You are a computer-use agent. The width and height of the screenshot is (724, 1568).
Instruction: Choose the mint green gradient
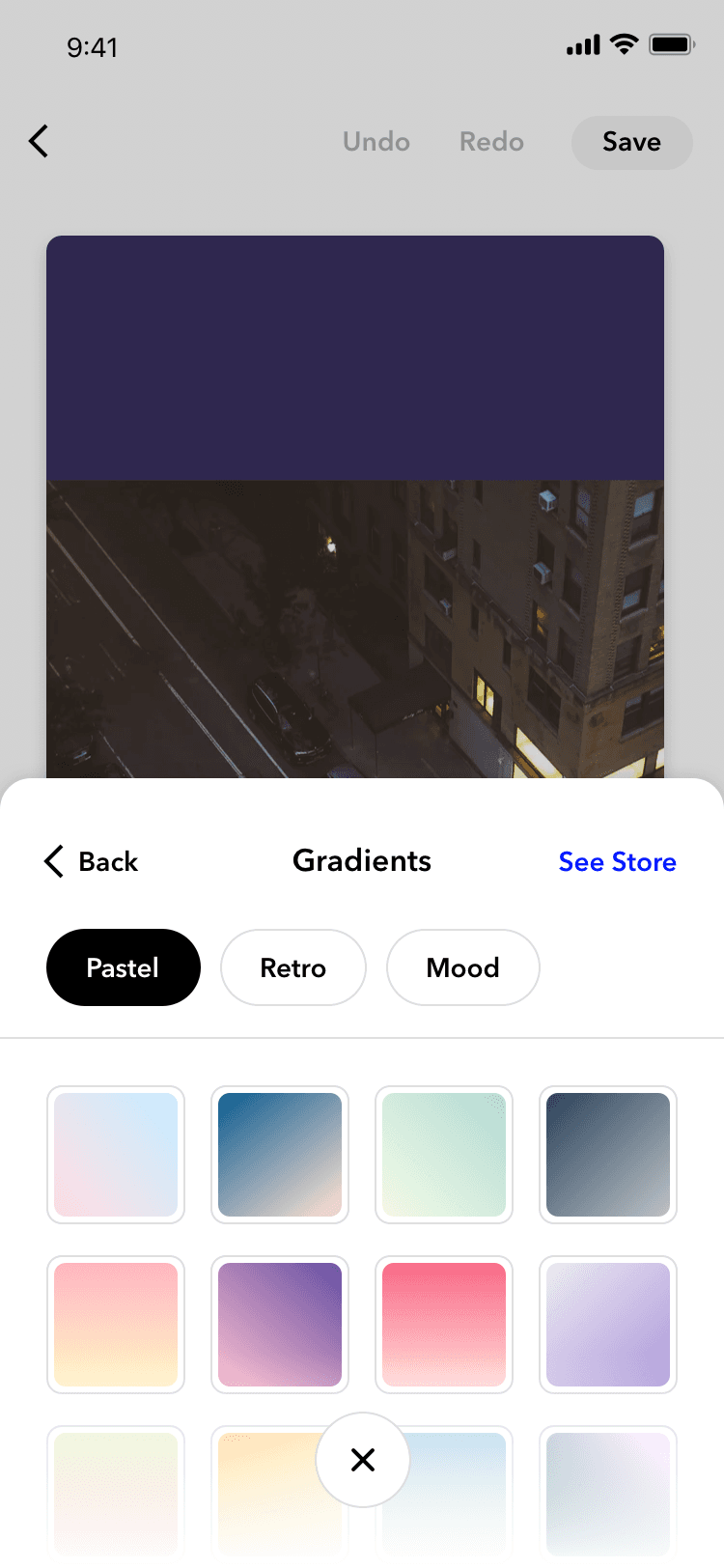coord(444,1155)
